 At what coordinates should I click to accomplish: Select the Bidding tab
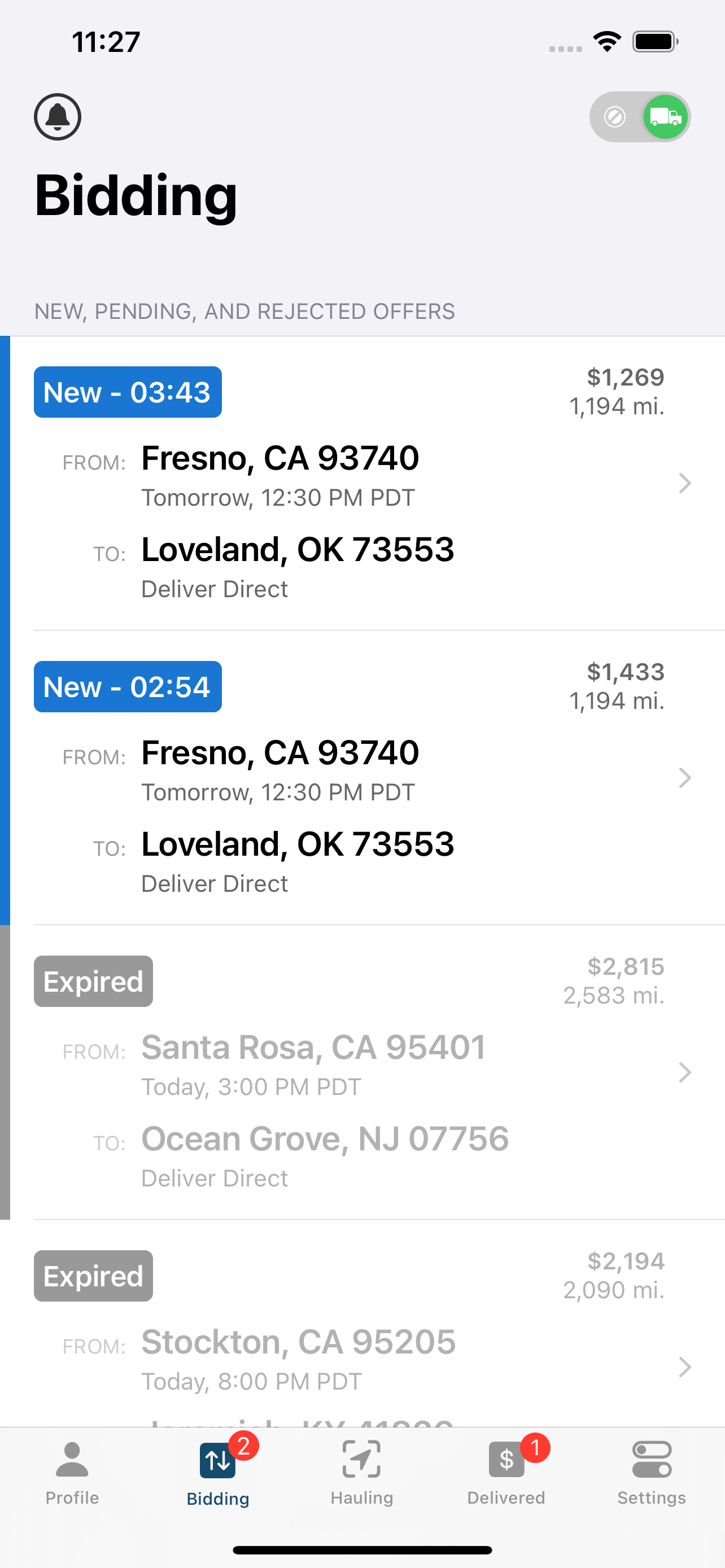(x=218, y=1472)
